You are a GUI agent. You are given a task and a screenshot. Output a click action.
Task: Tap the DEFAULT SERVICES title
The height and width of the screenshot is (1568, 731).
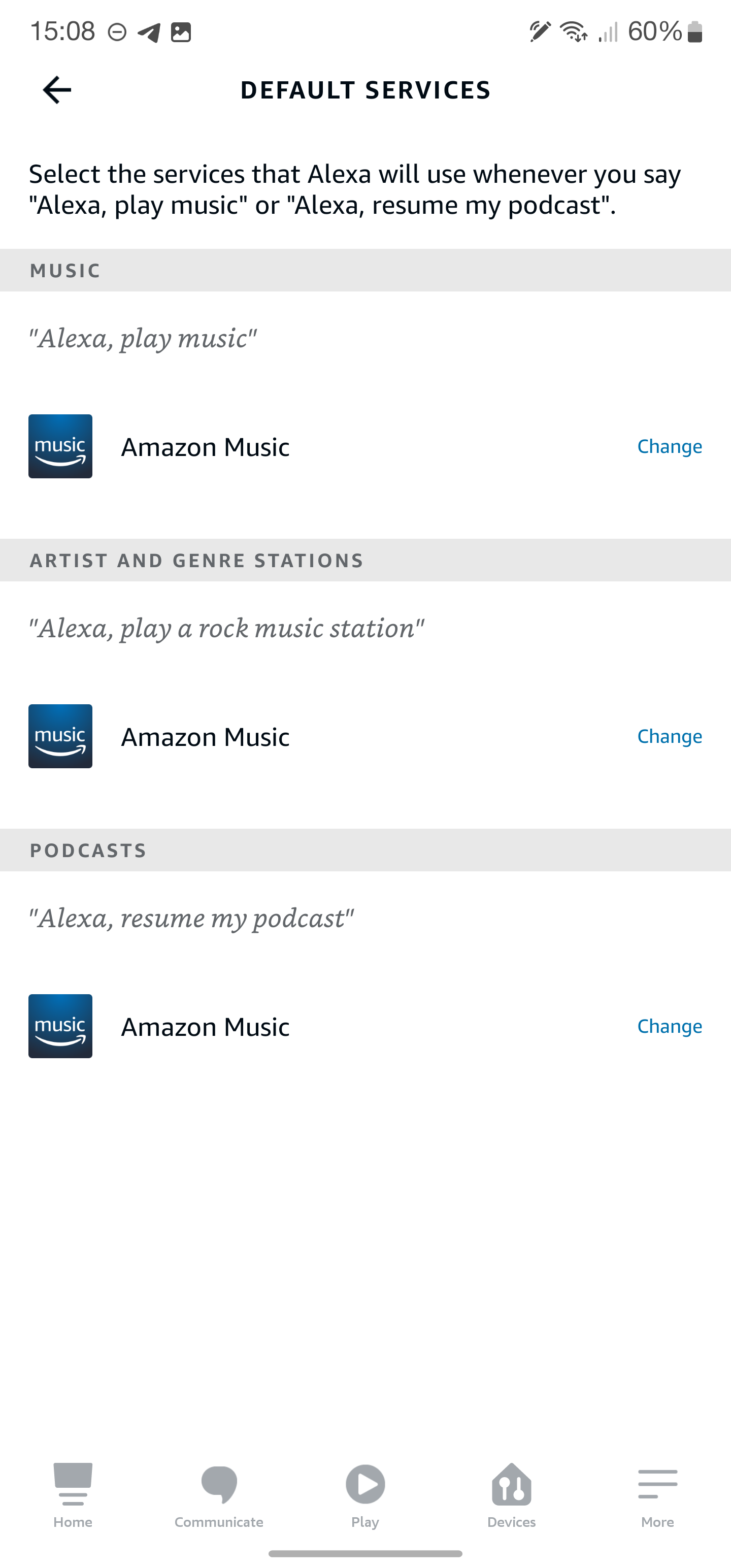point(365,90)
